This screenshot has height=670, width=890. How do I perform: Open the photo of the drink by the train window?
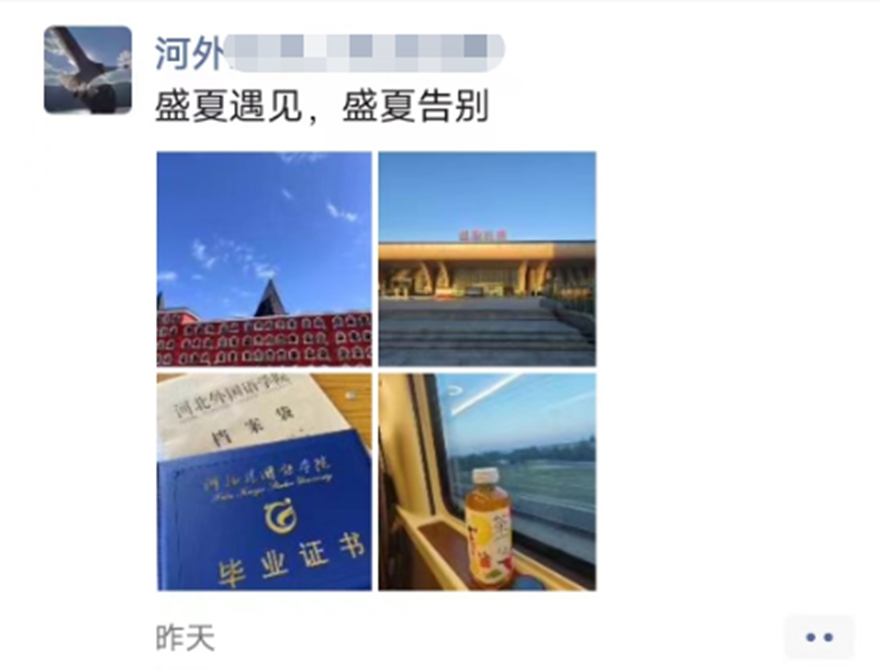[x=487, y=482]
